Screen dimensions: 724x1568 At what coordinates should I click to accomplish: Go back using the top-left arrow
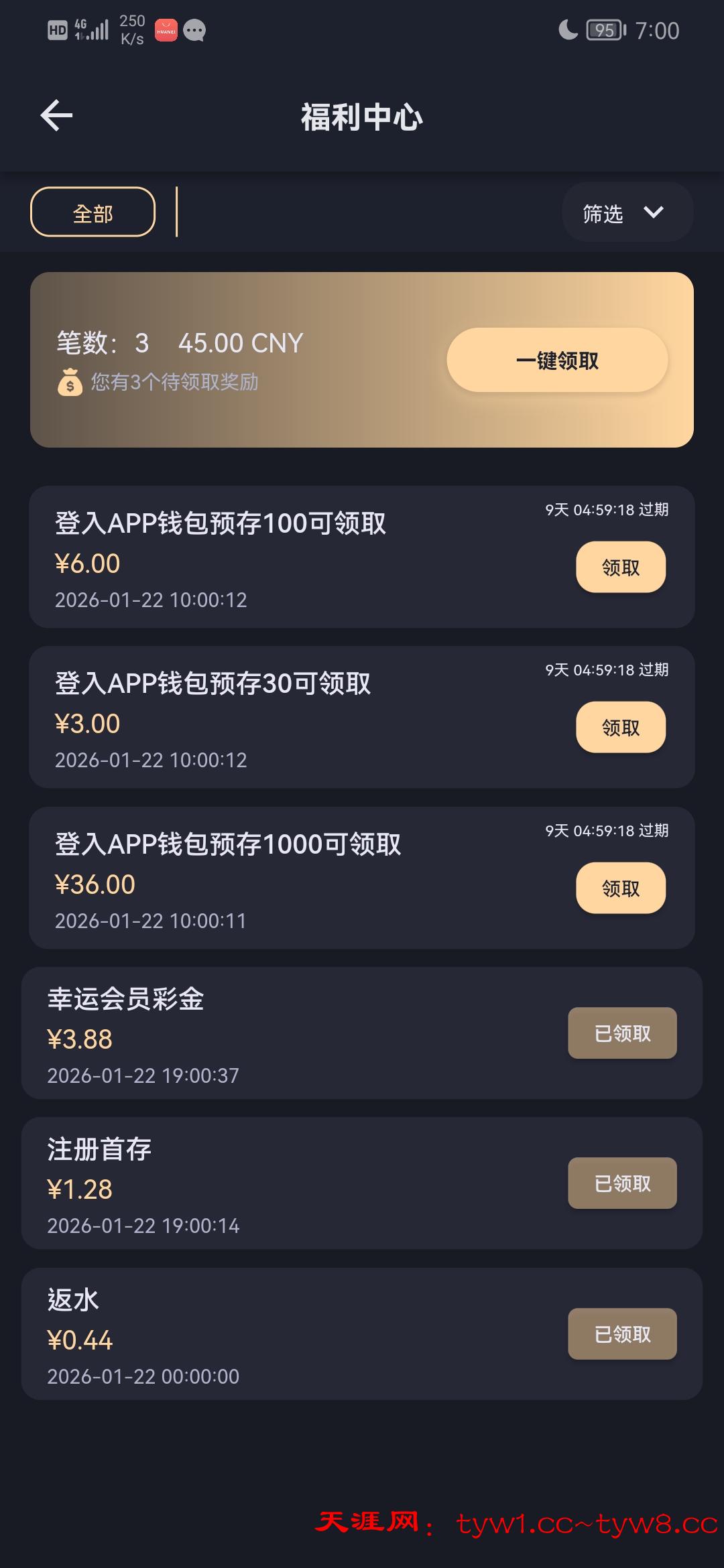[x=57, y=116]
